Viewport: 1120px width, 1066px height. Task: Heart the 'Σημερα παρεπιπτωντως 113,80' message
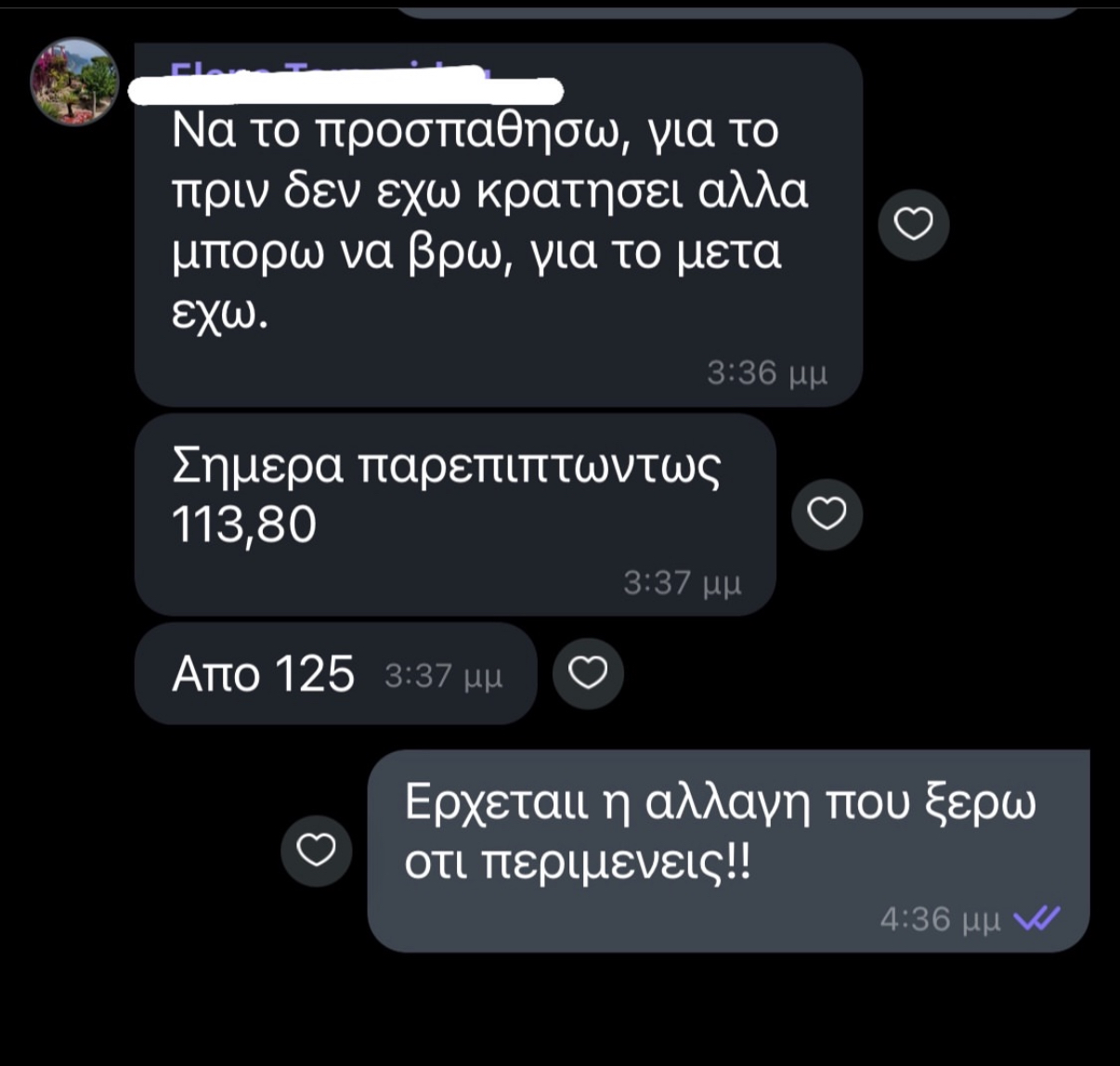click(827, 514)
